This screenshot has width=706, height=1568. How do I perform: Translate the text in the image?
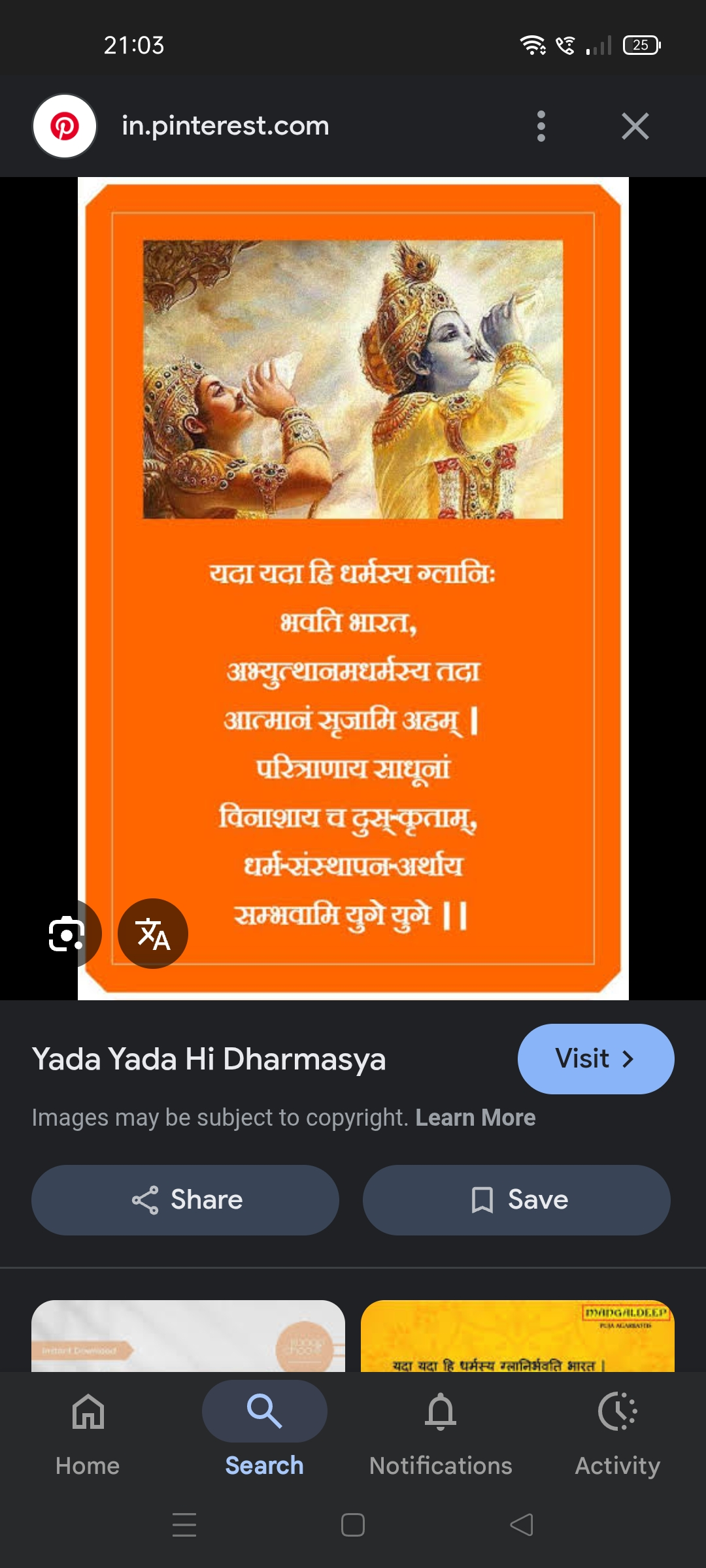tap(153, 934)
